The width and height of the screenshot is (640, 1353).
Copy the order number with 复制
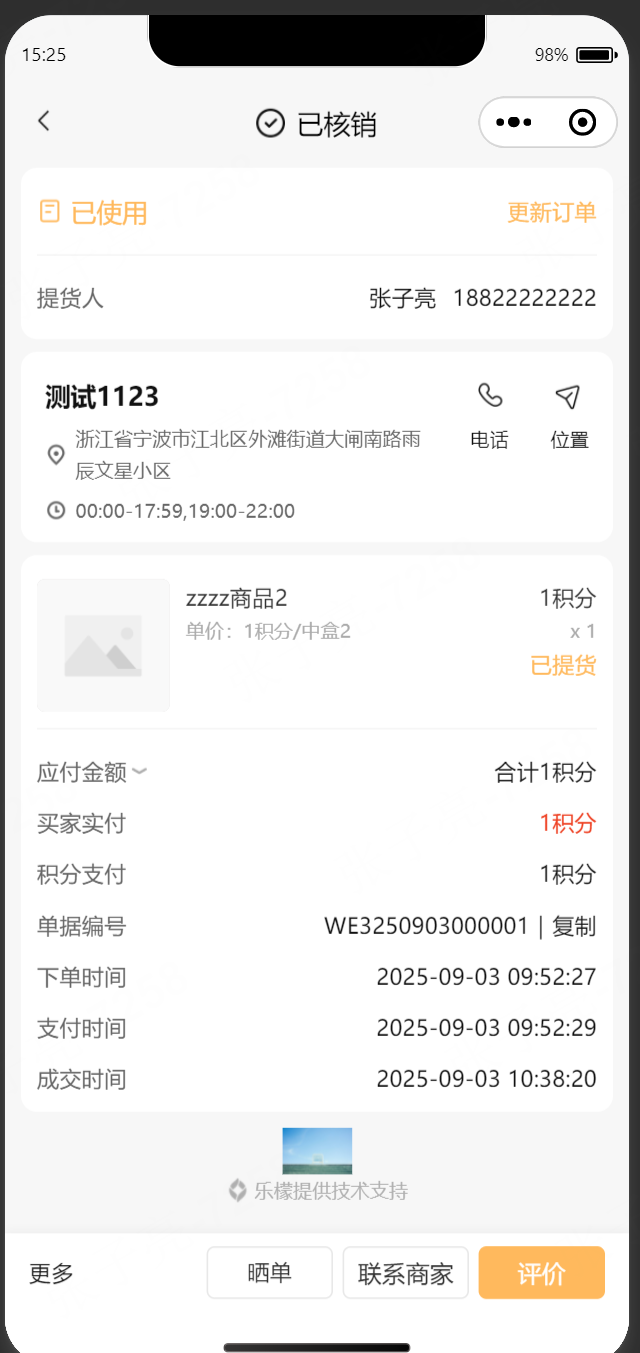click(574, 926)
